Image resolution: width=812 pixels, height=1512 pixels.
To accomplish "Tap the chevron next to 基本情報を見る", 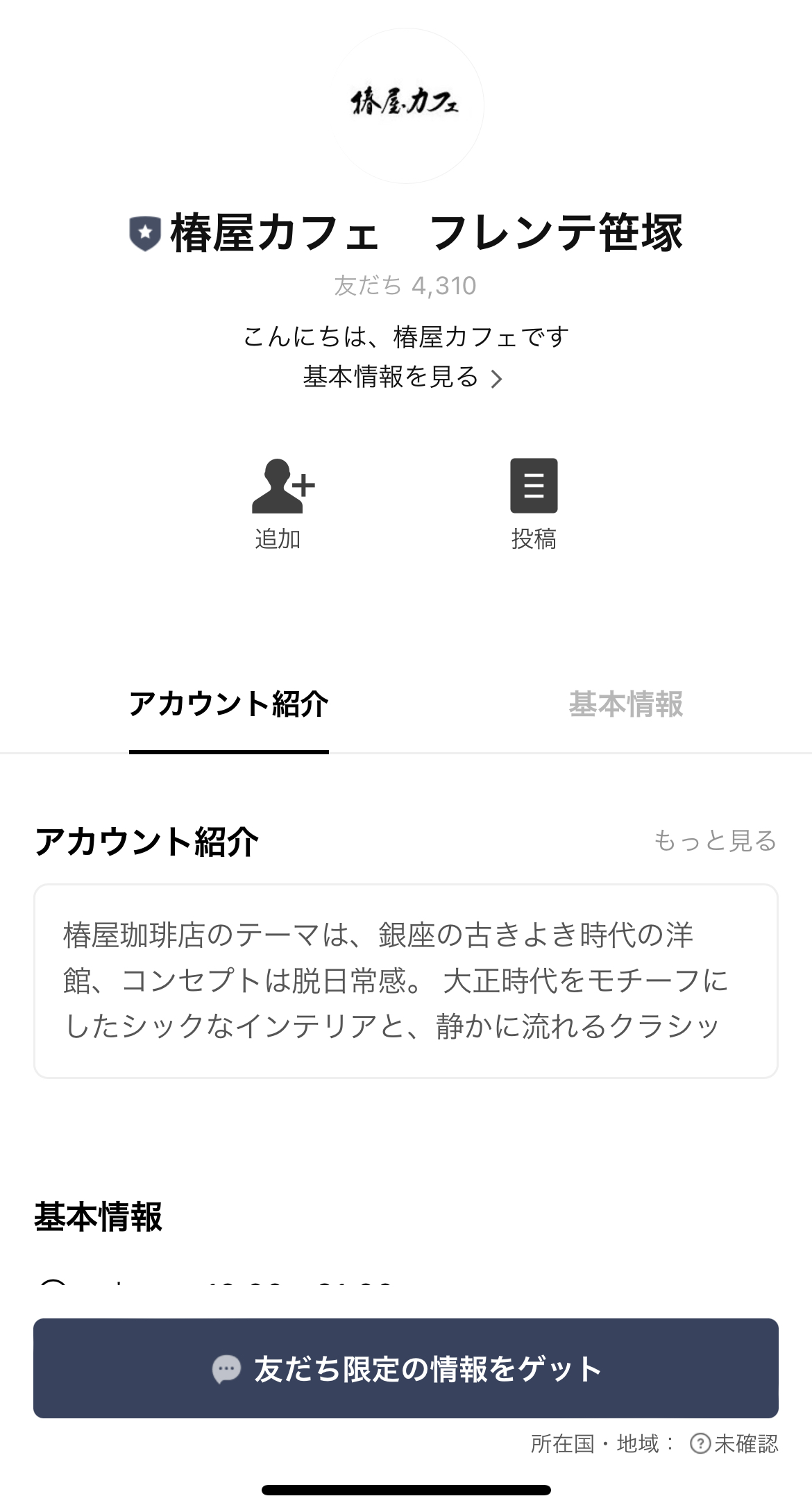I will coord(498,378).
